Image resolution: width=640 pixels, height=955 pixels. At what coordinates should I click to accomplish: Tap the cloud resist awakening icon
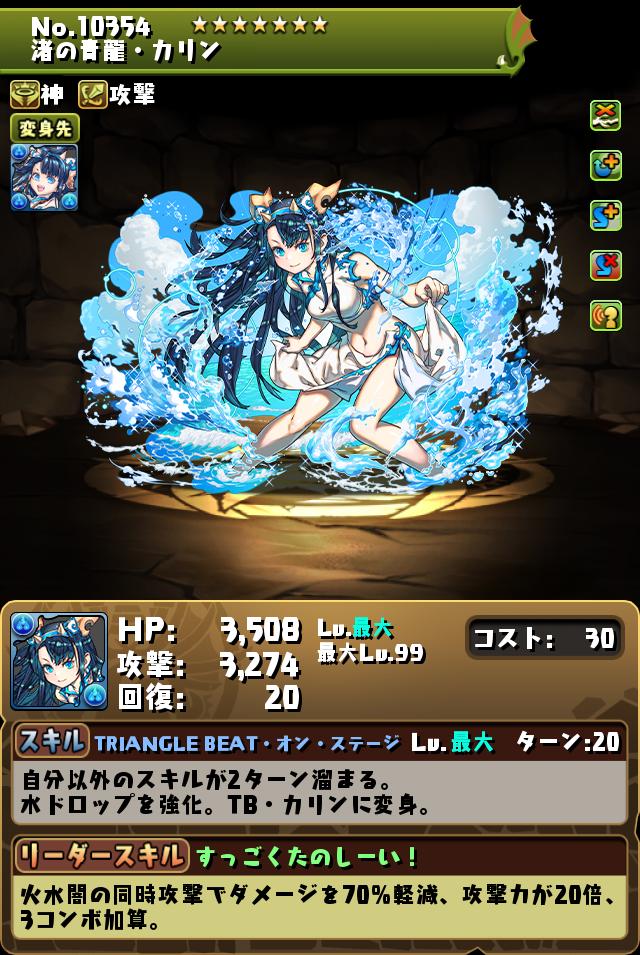coord(605,116)
